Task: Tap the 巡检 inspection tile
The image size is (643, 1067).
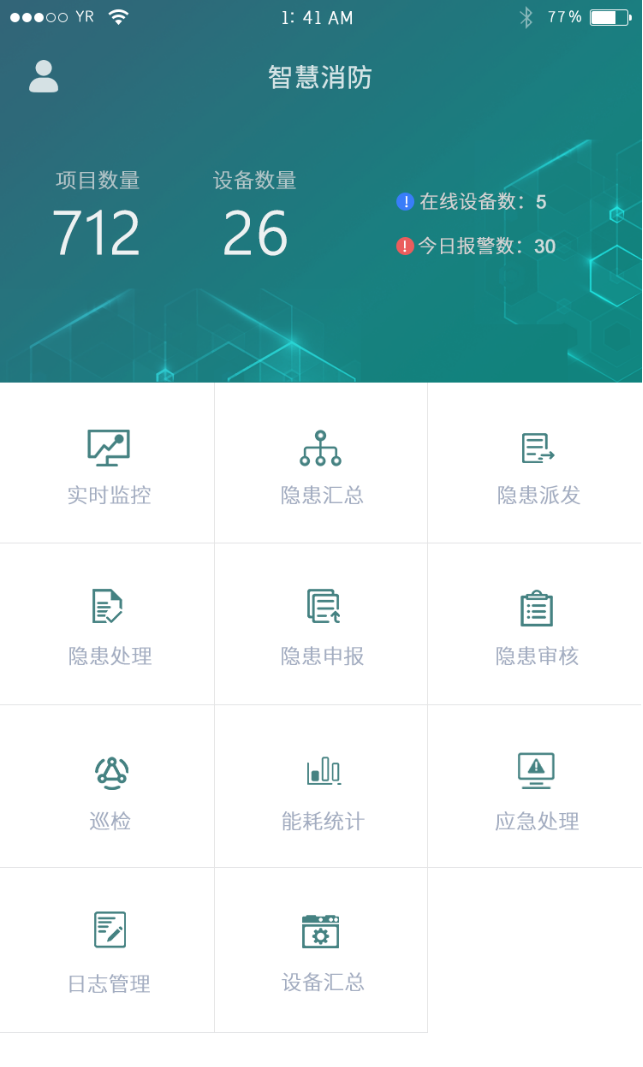Action: 110,788
